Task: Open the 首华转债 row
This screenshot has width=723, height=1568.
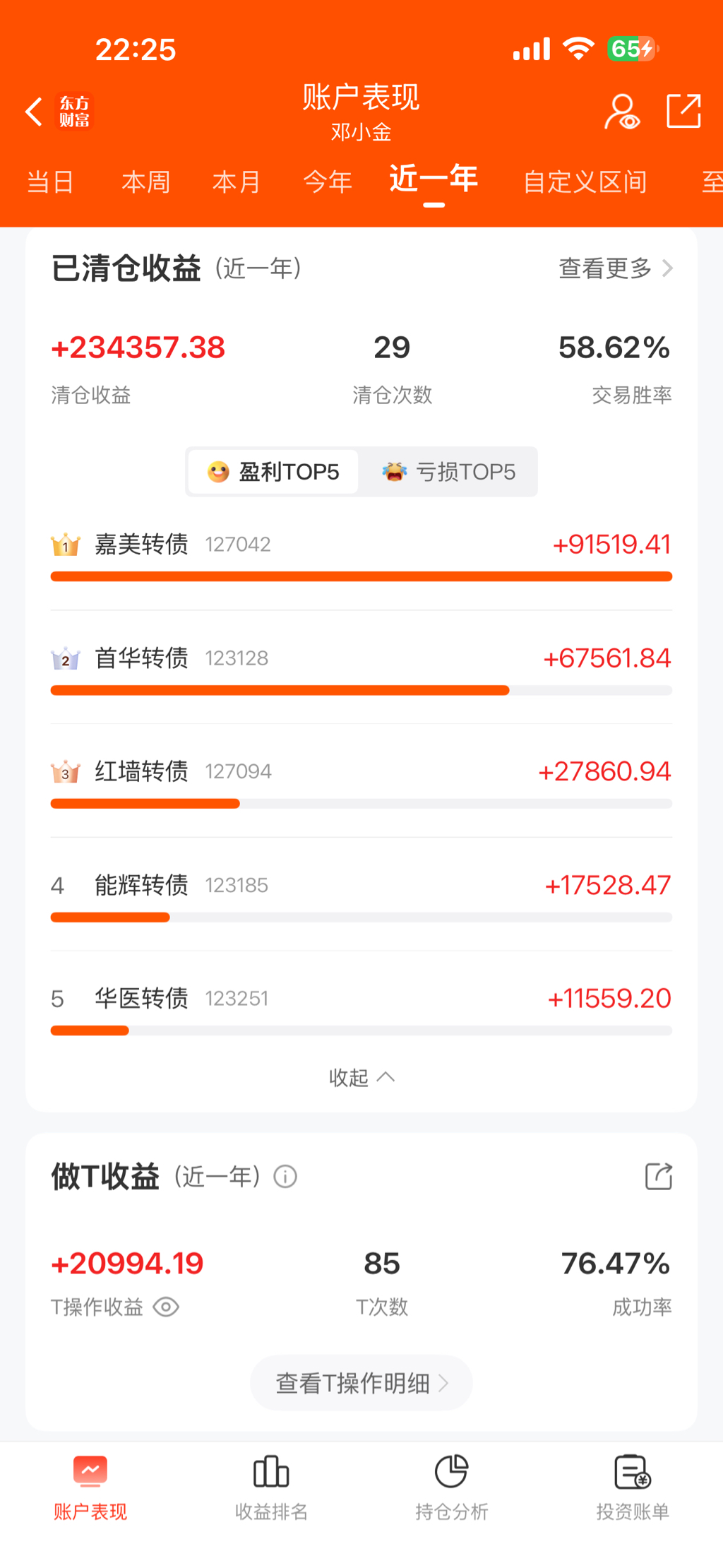Action: click(360, 658)
